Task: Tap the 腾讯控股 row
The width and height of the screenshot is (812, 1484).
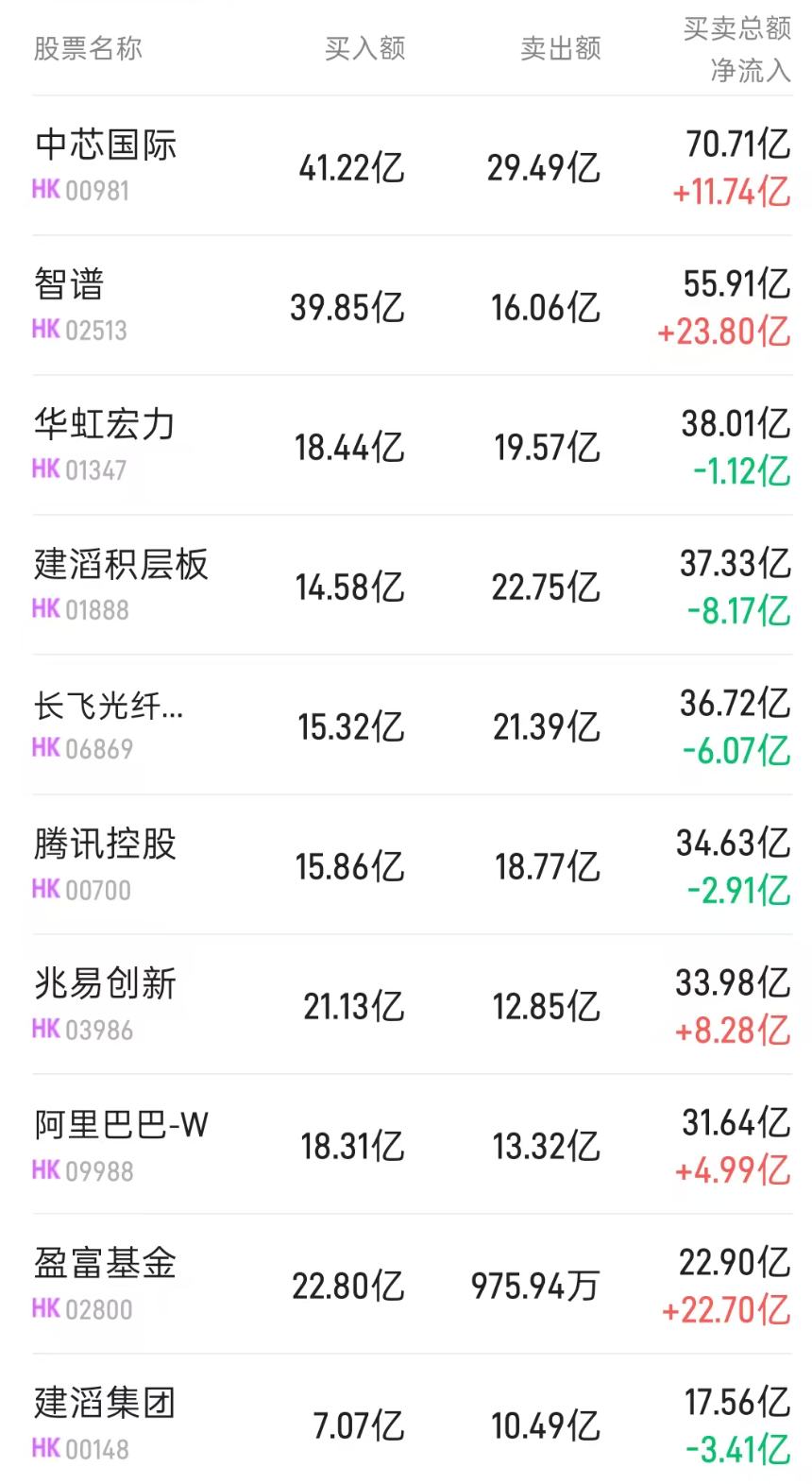Action: [412, 865]
